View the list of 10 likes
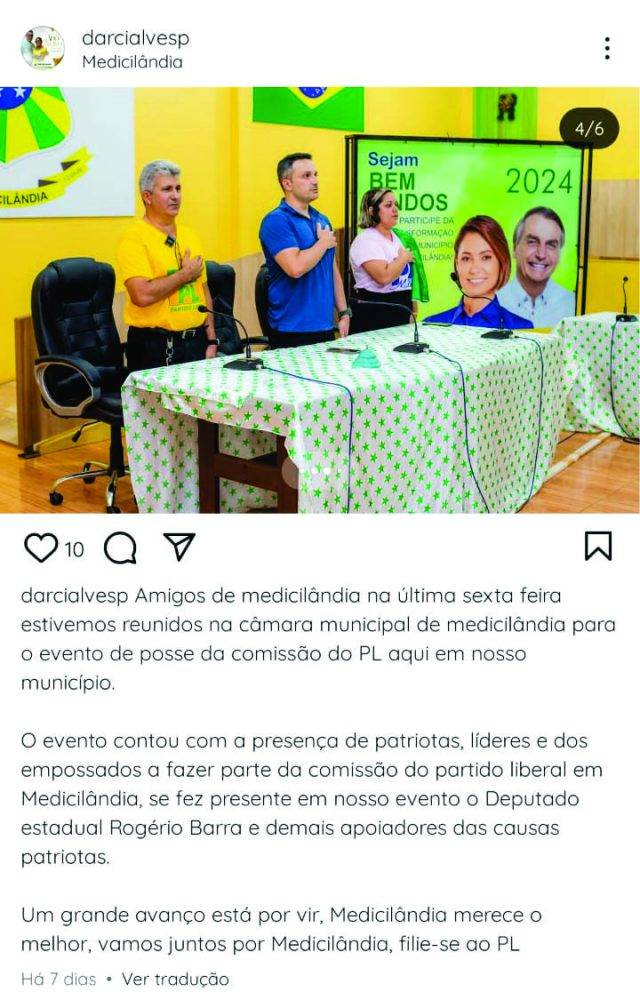The image size is (640, 1000). [75, 548]
